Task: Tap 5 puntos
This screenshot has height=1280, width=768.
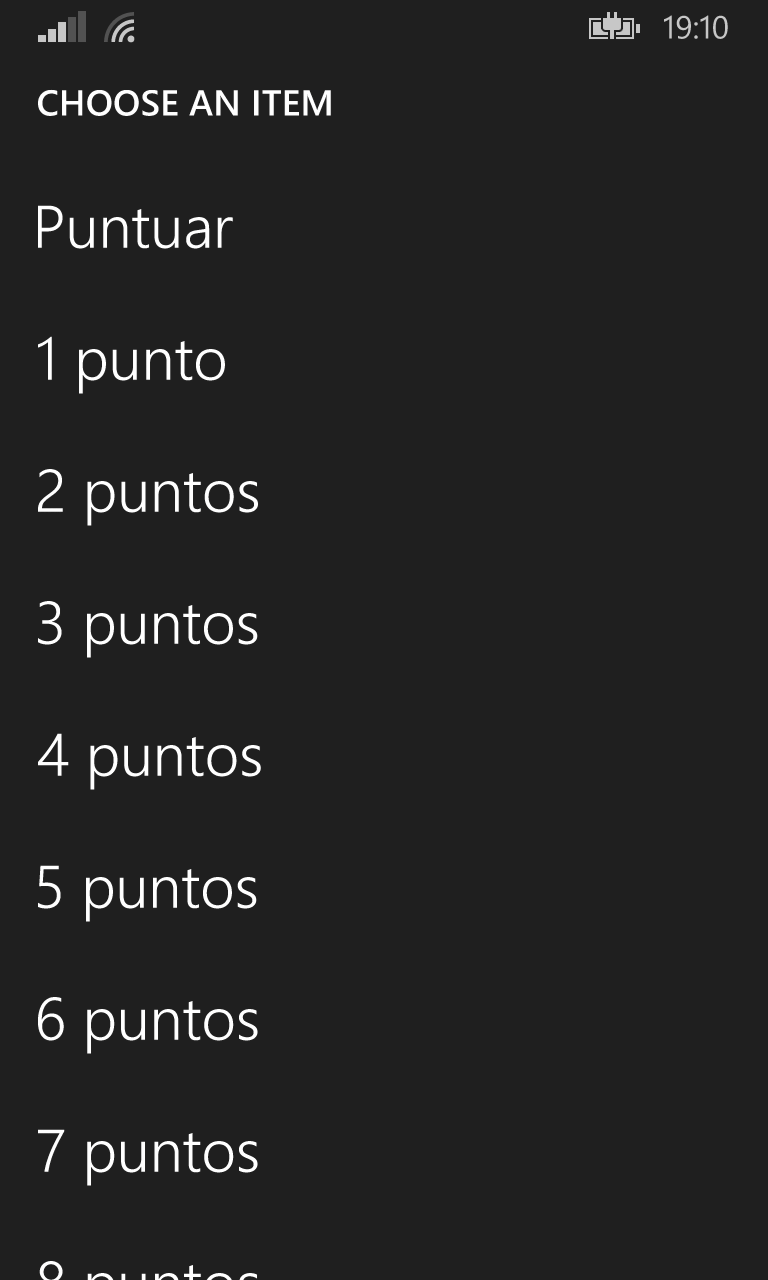Action: [147, 888]
